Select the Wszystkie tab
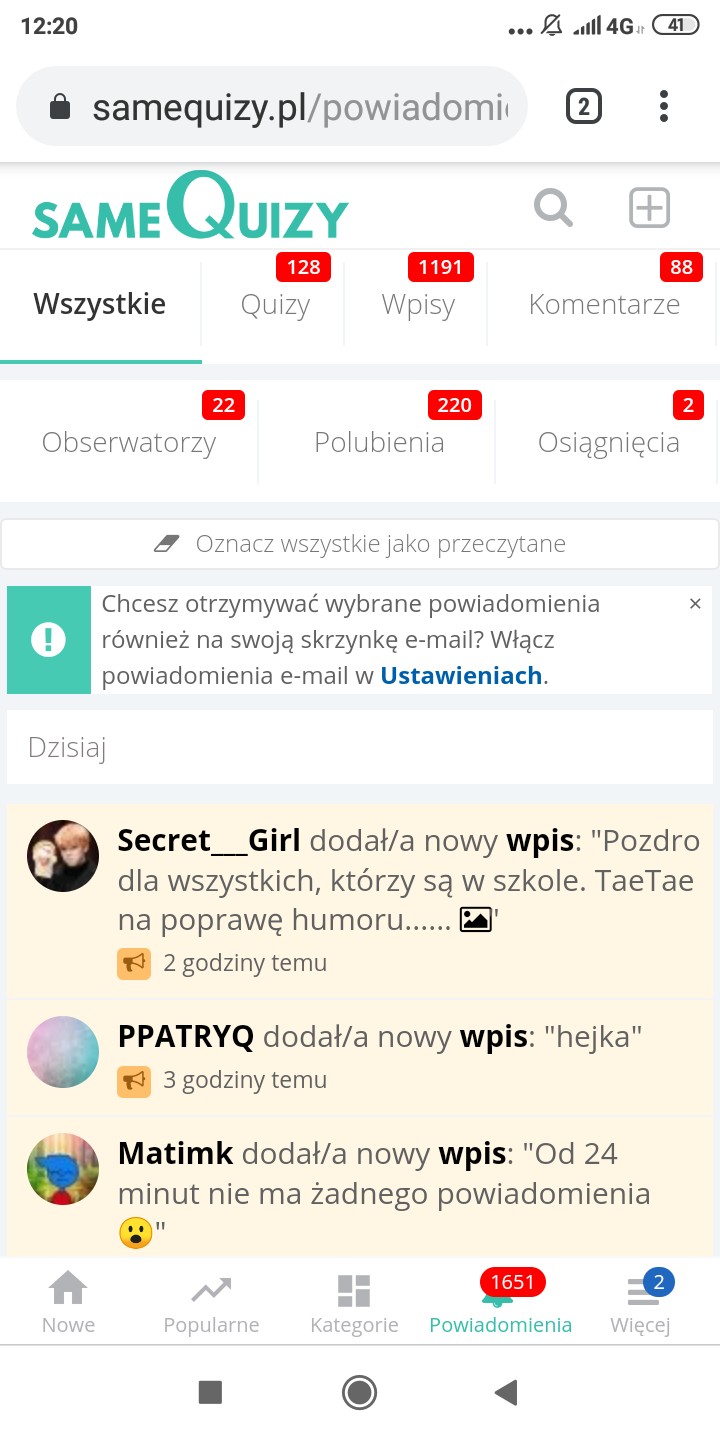The width and height of the screenshot is (720, 1440). (x=100, y=304)
